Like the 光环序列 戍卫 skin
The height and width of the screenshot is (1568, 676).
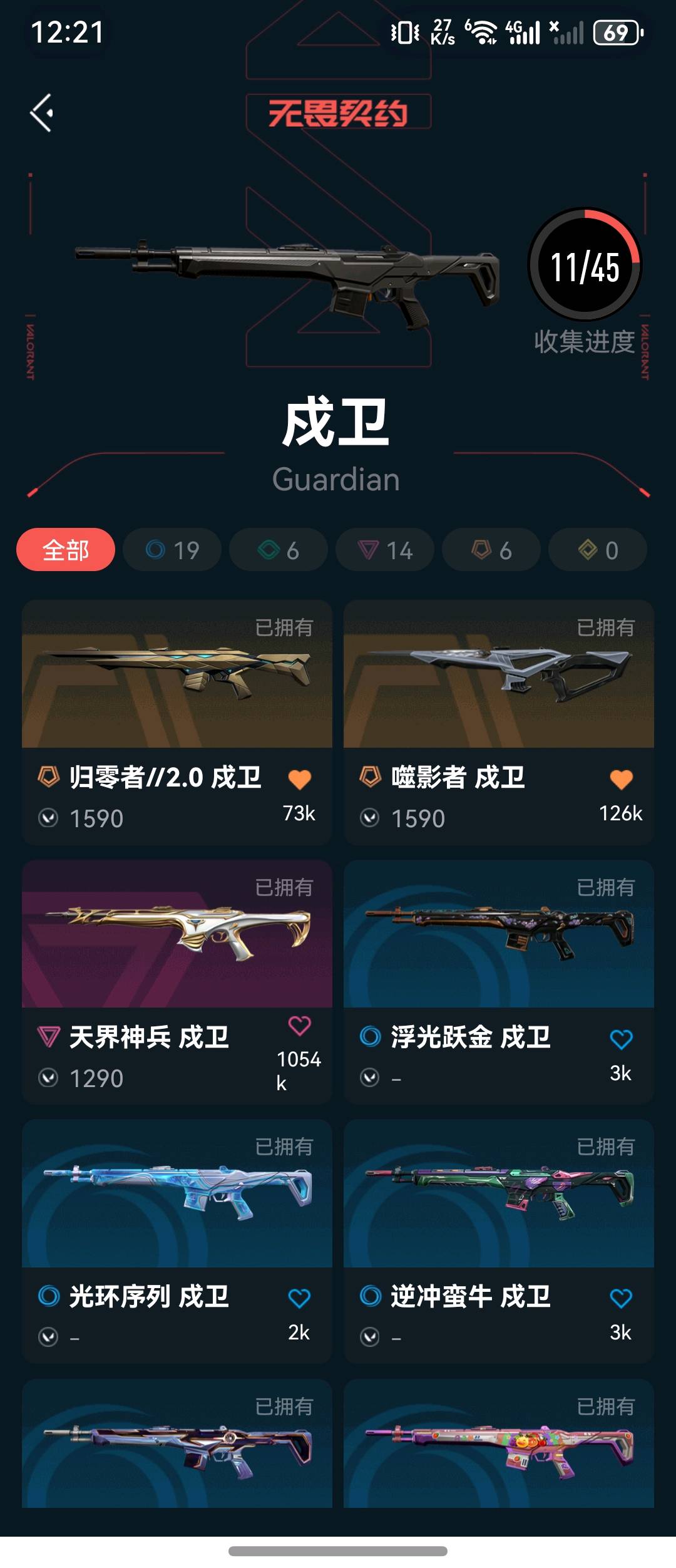pyautogui.click(x=300, y=1299)
